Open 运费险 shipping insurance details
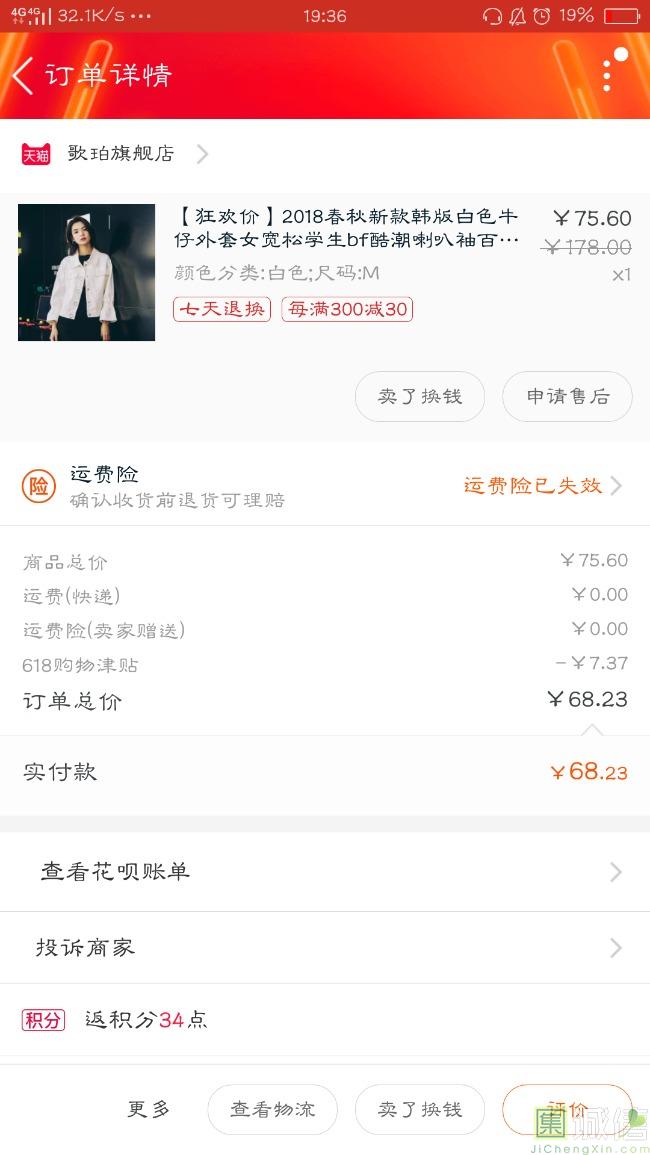This screenshot has height=1155, width=650. coord(325,486)
